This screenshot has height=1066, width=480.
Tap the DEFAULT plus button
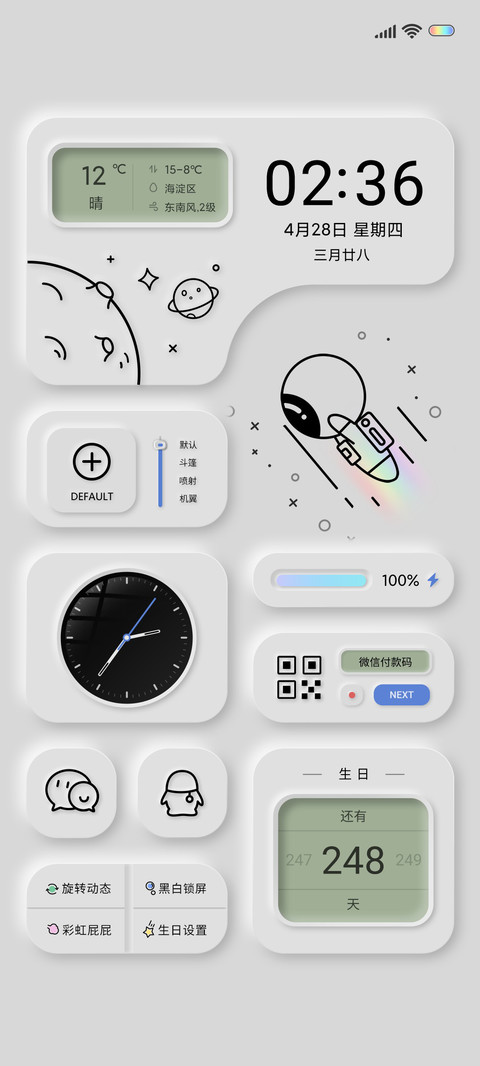point(92,470)
